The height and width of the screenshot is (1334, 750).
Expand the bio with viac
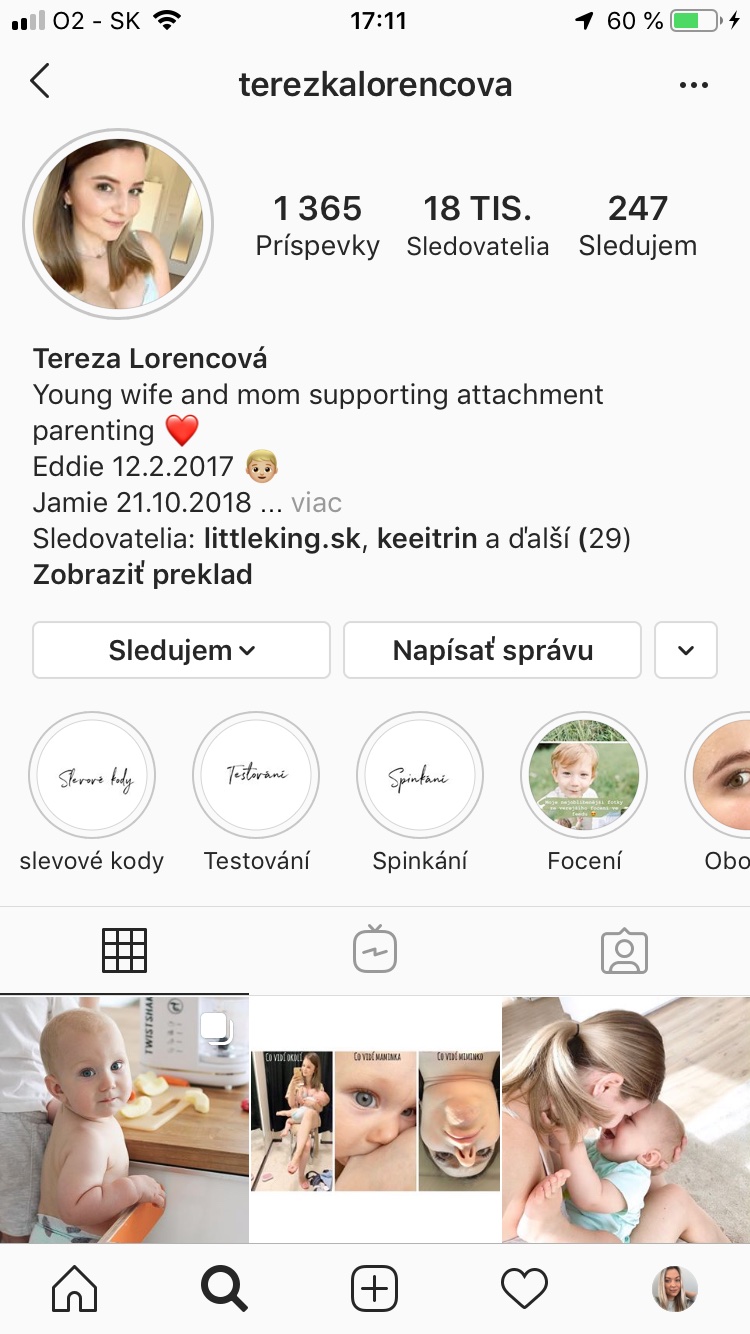(316, 503)
